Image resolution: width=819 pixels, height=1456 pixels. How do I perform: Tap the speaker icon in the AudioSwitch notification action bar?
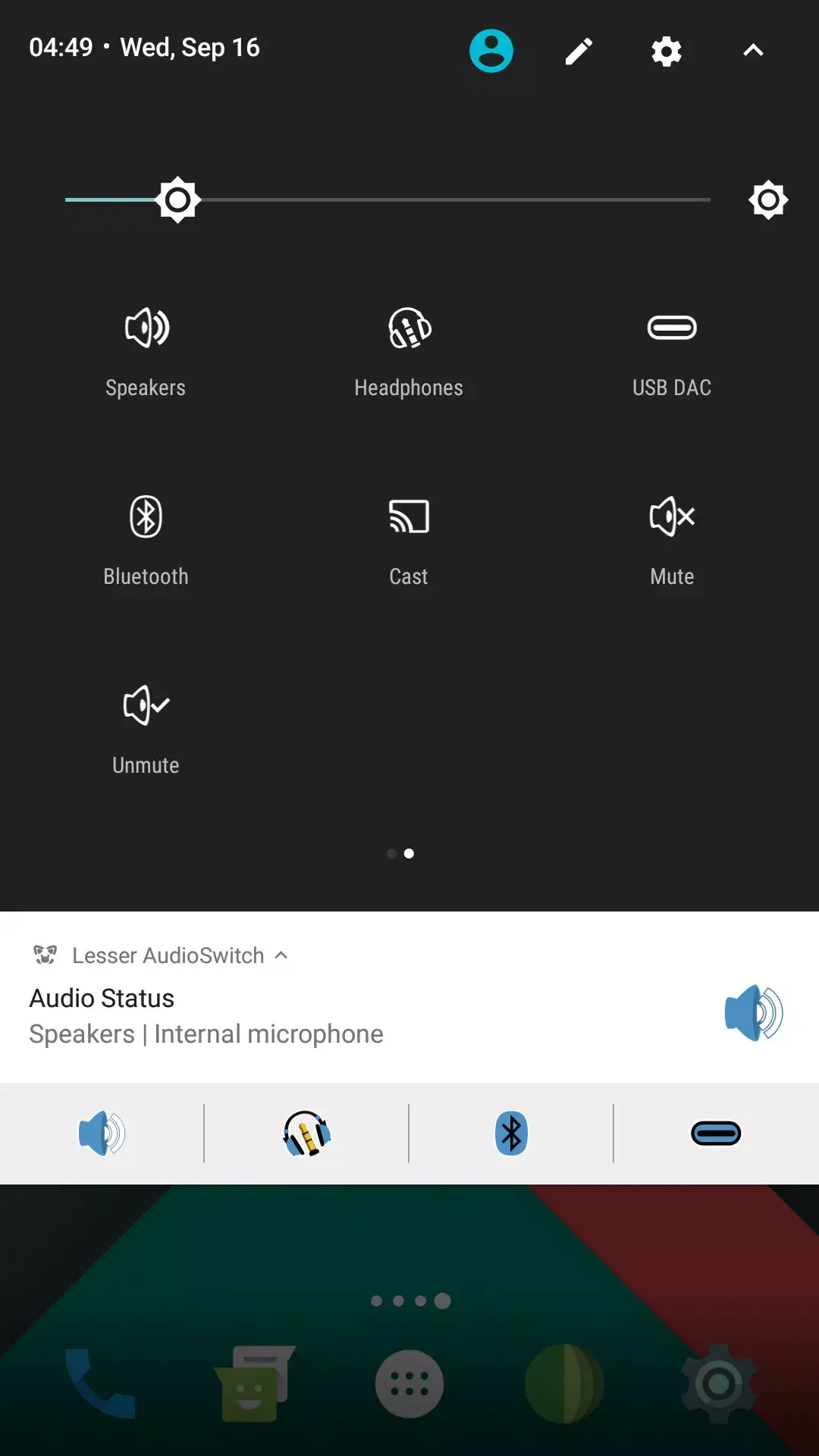coord(102,1134)
